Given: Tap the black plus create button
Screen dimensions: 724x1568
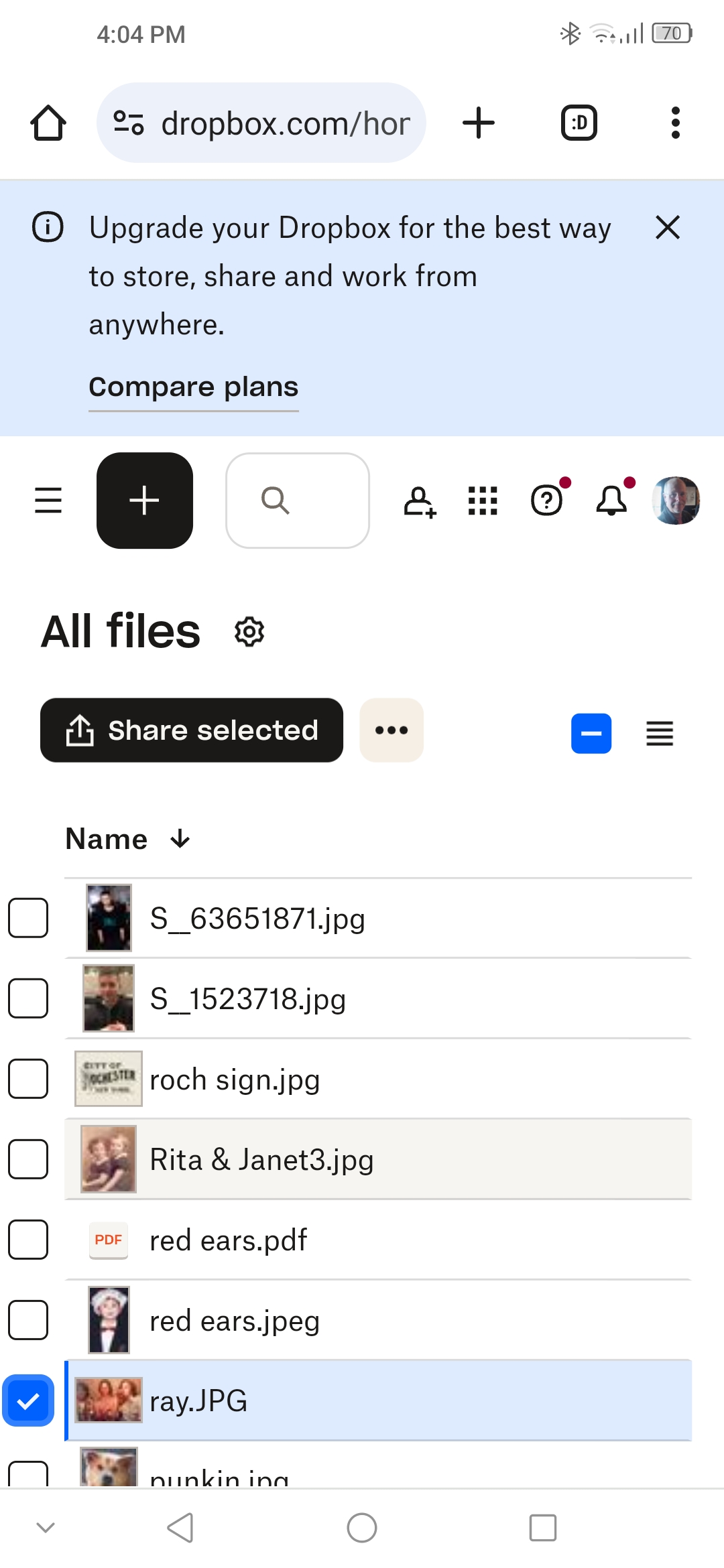Looking at the screenshot, I should pyautogui.click(x=145, y=501).
